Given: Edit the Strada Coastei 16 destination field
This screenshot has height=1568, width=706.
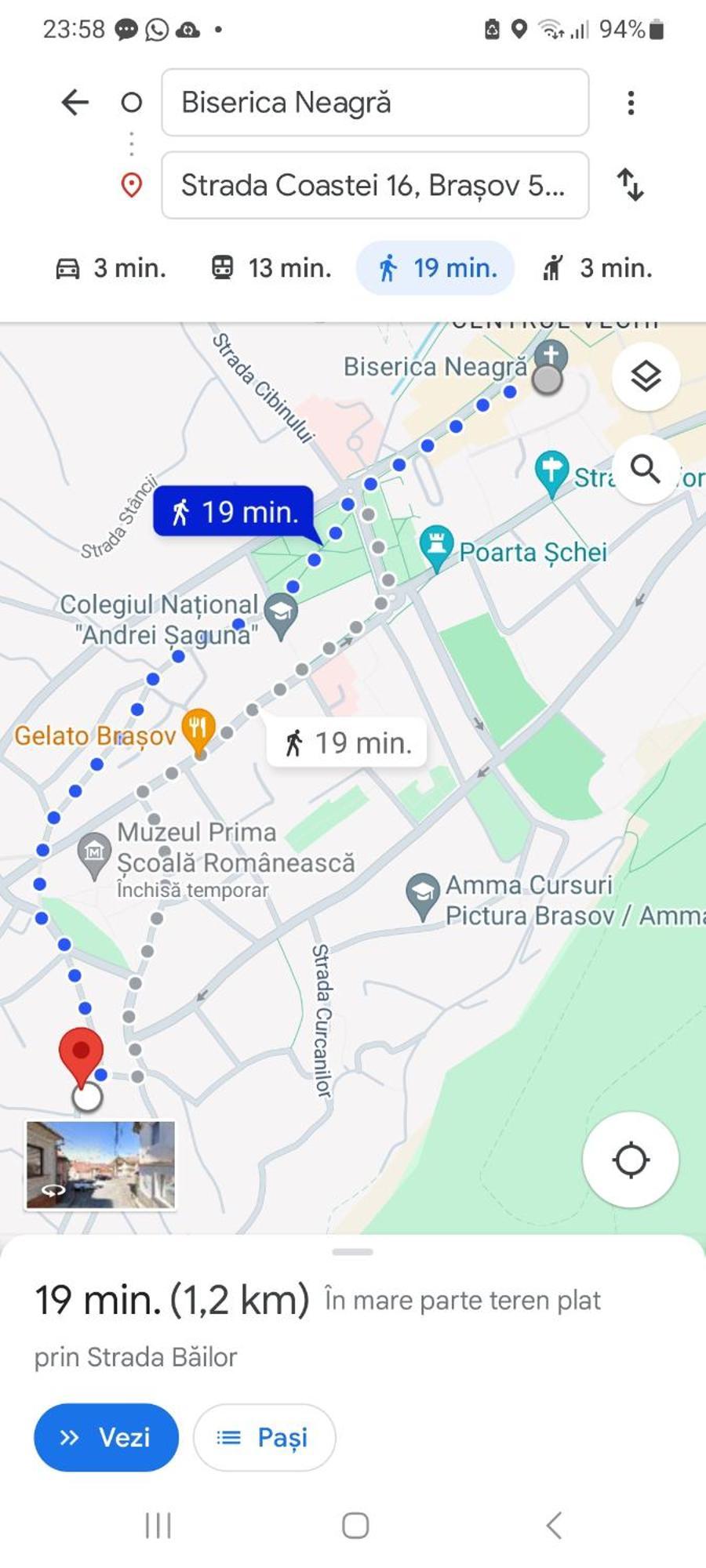Looking at the screenshot, I should [375, 185].
